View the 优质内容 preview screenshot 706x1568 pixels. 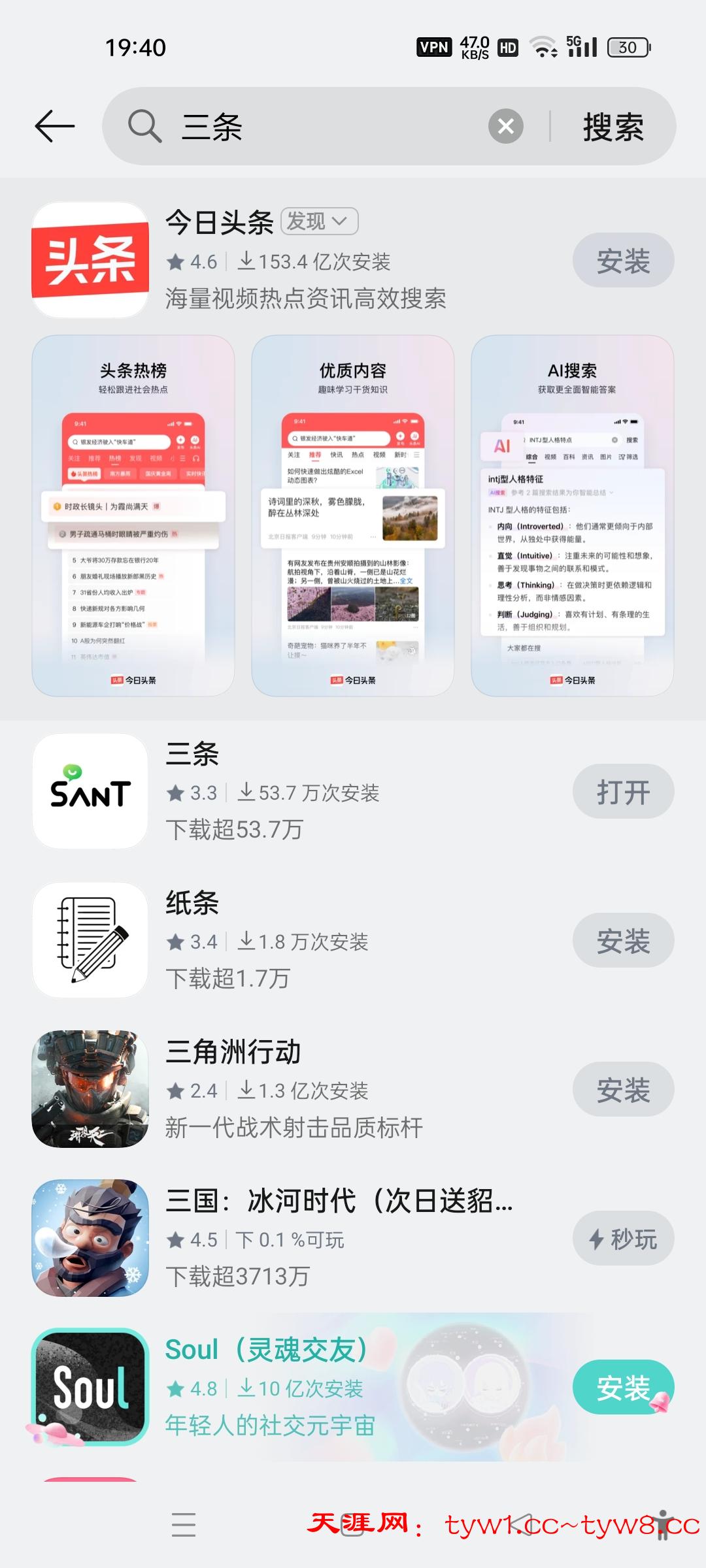coord(353,515)
